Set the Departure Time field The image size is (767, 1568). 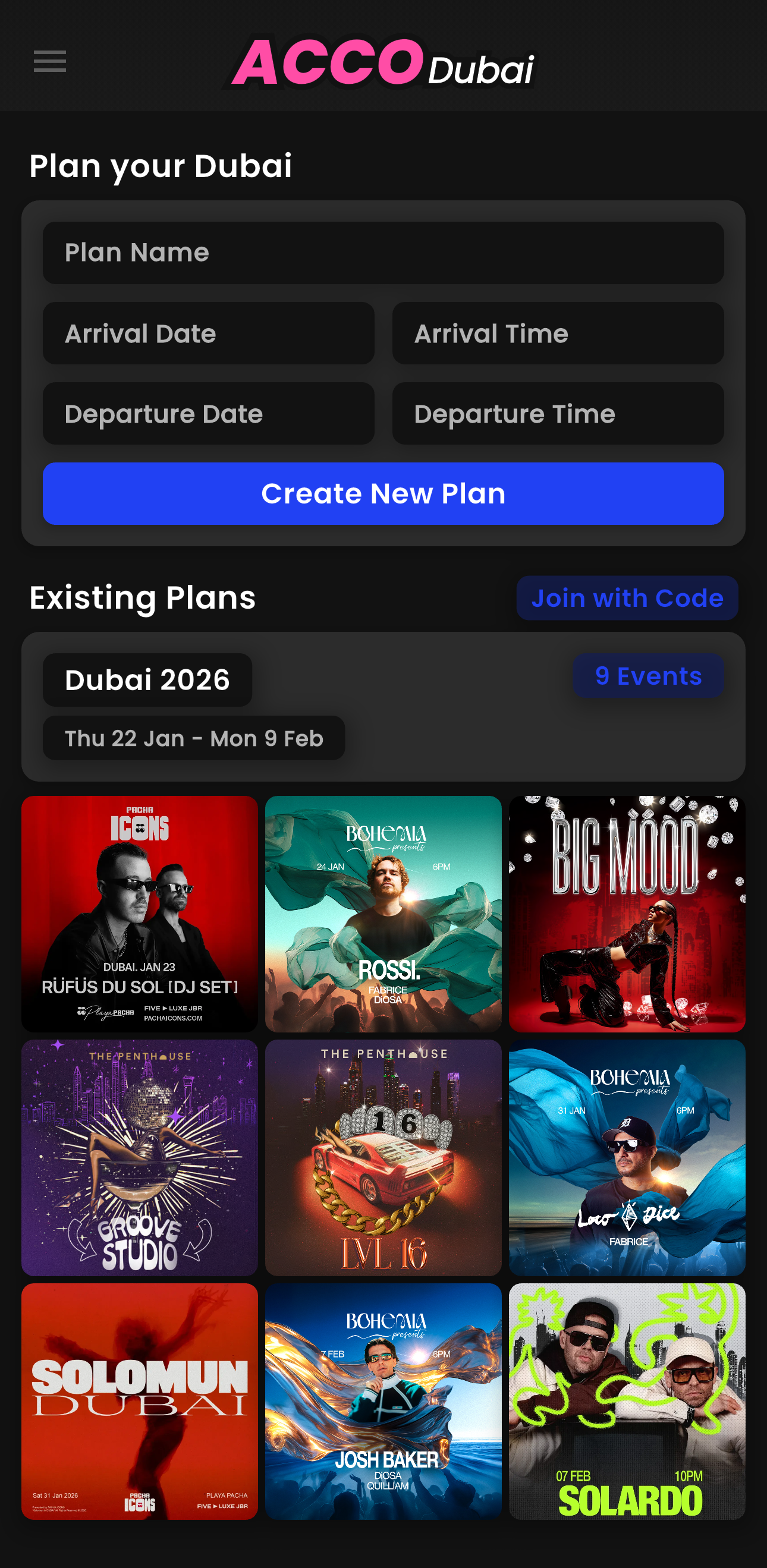(x=558, y=414)
